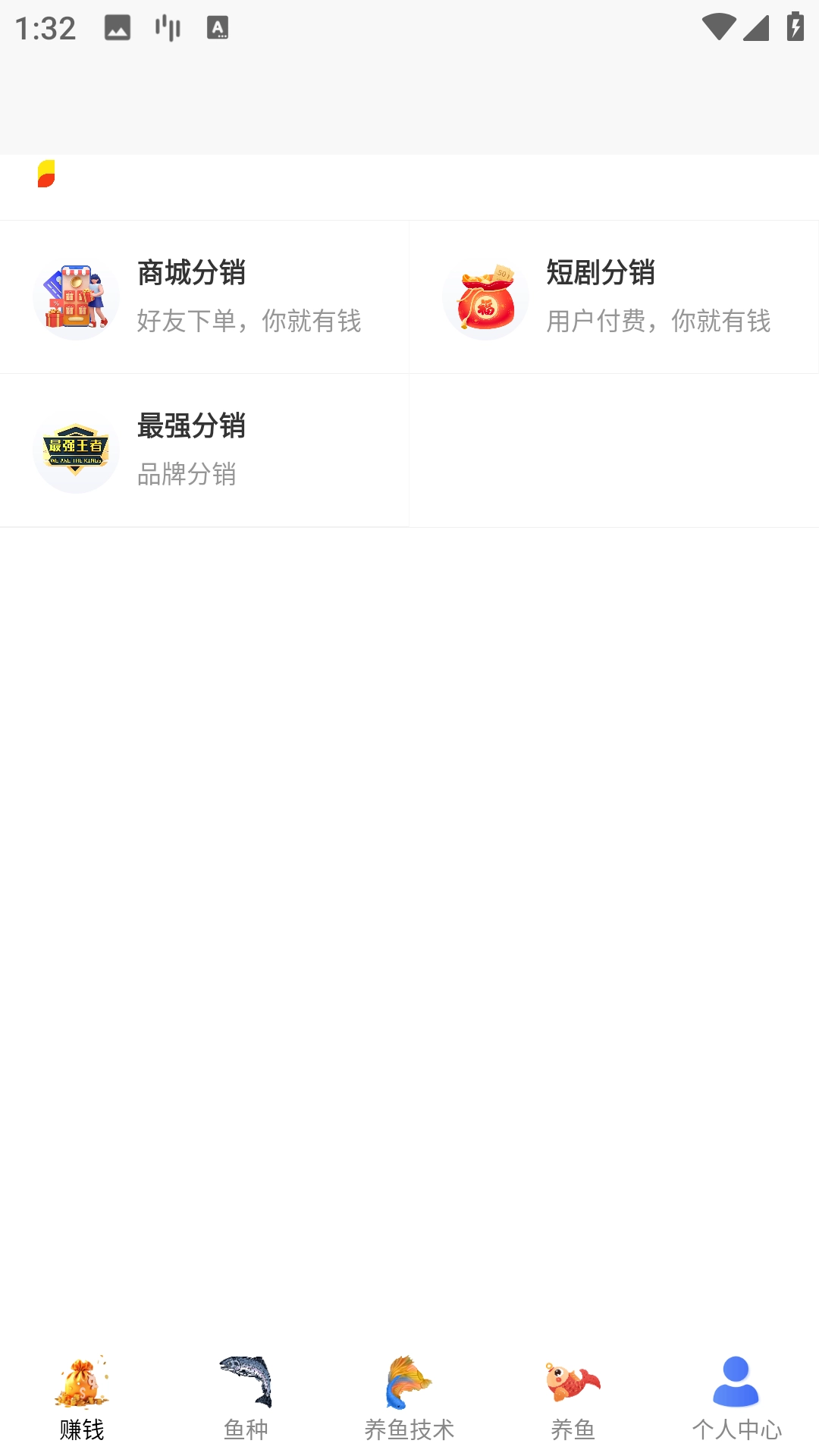Go to the 鱼种 tab
819x1456 pixels.
(246, 1398)
